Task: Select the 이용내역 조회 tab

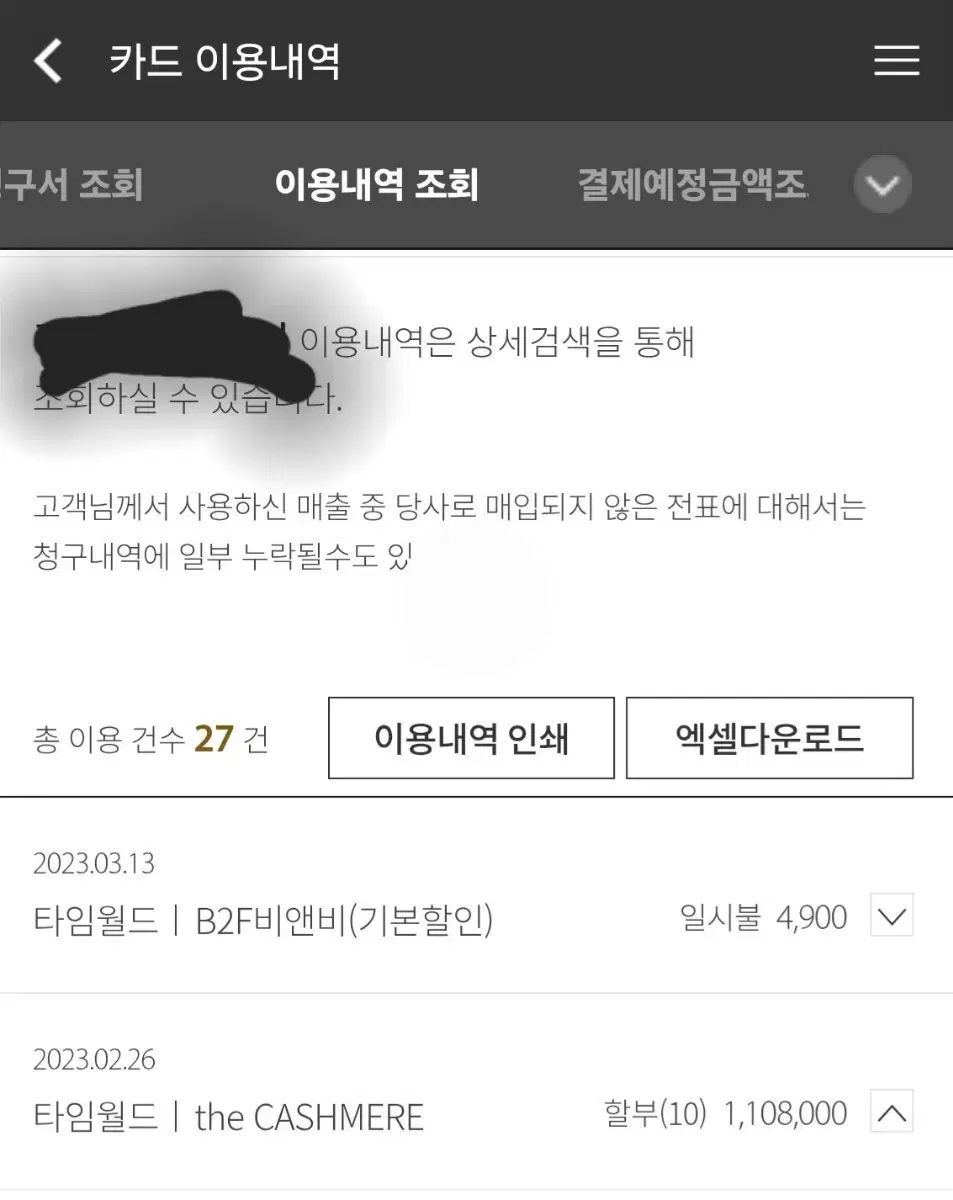Action: click(377, 185)
